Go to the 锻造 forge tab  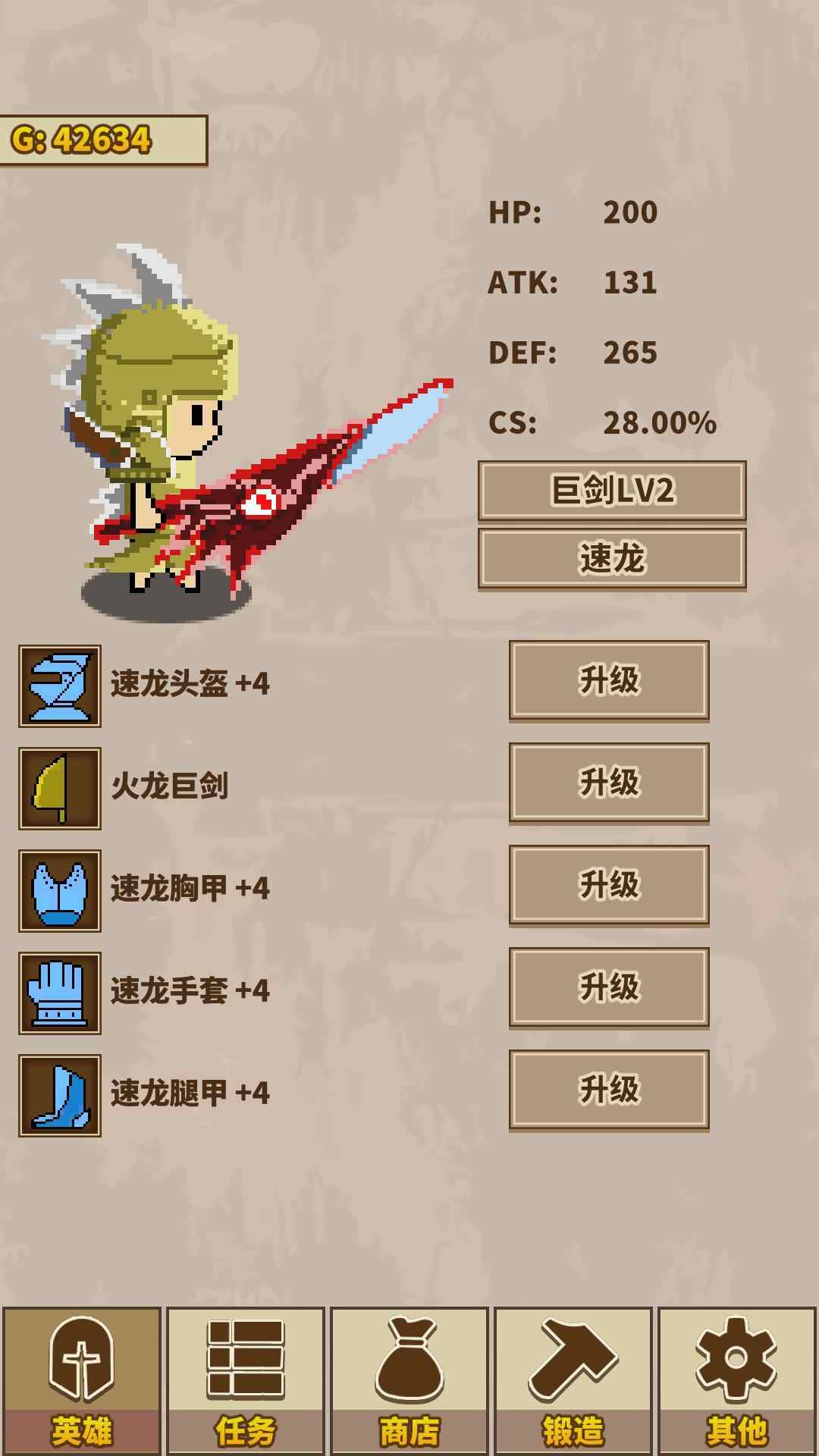coord(573,1380)
